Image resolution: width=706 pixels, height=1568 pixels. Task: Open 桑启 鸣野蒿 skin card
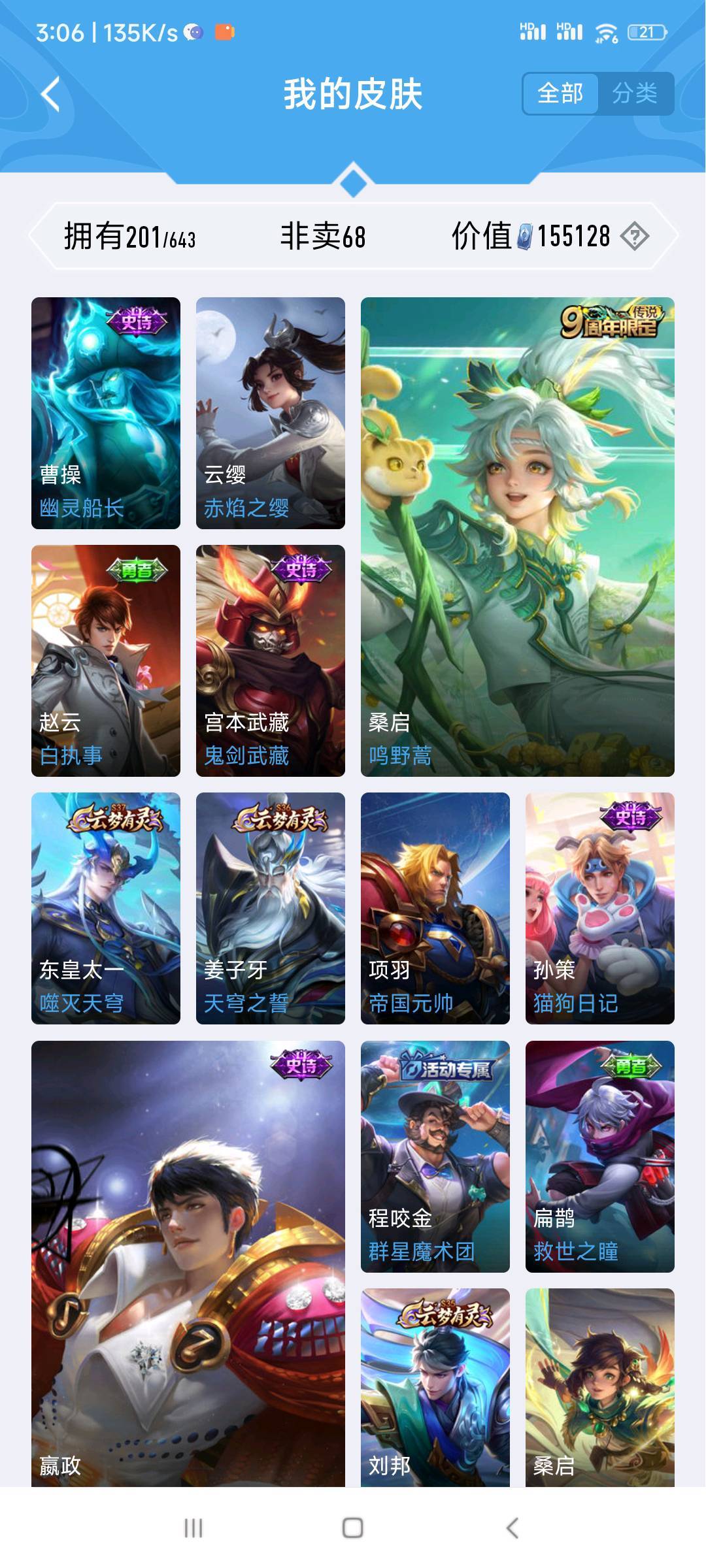pos(518,537)
